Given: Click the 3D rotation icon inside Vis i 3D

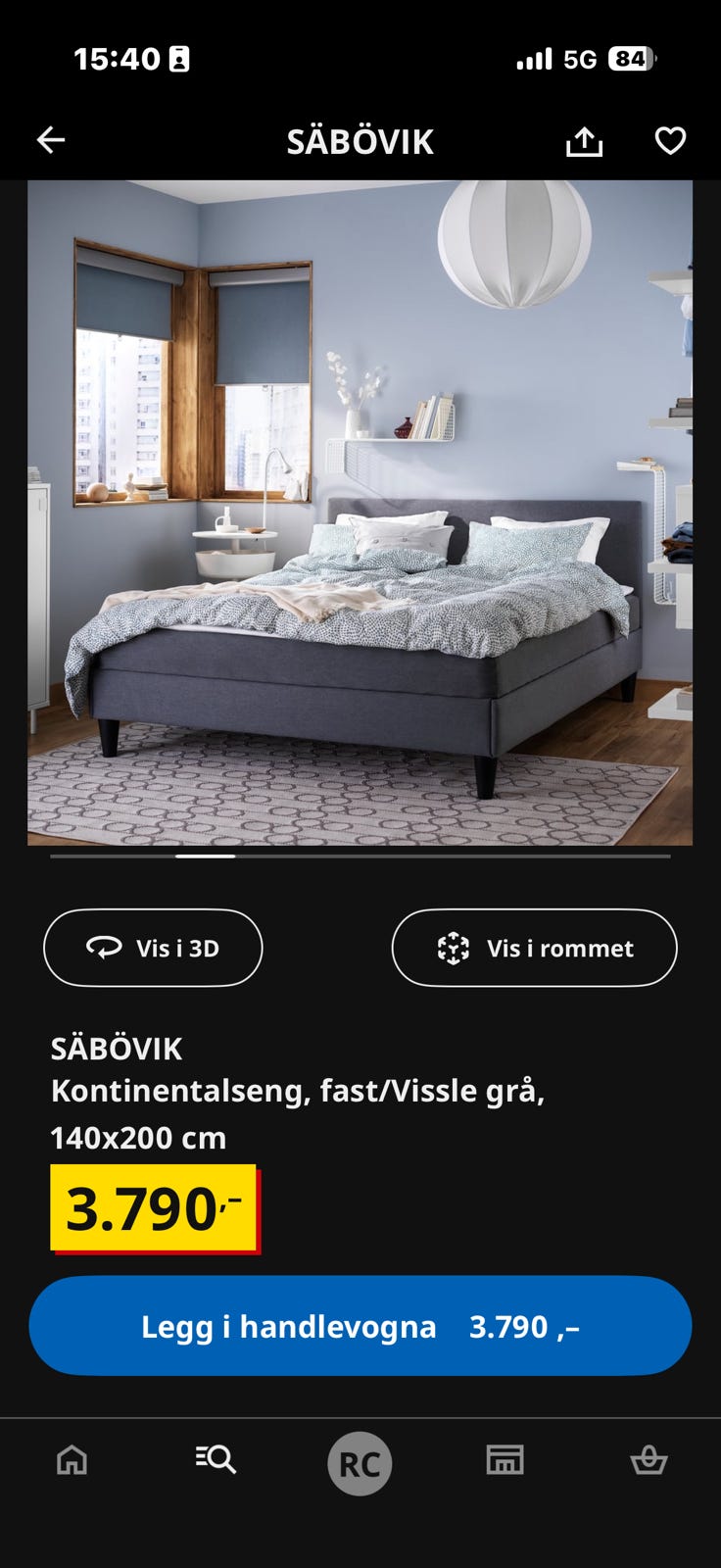Looking at the screenshot, I should tap(103, 947).
